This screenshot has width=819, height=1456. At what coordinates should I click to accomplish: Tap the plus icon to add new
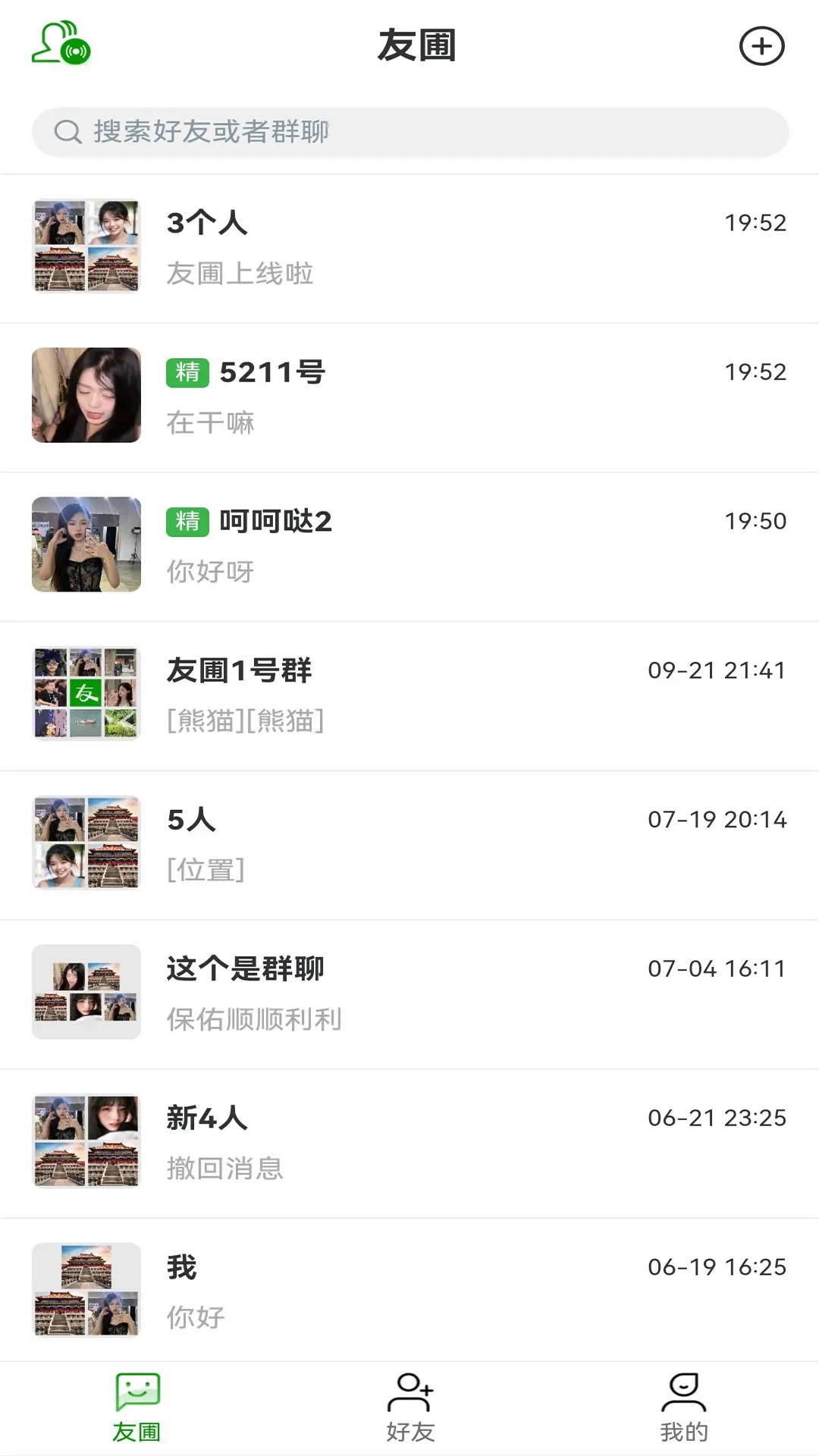pos(761,46)
